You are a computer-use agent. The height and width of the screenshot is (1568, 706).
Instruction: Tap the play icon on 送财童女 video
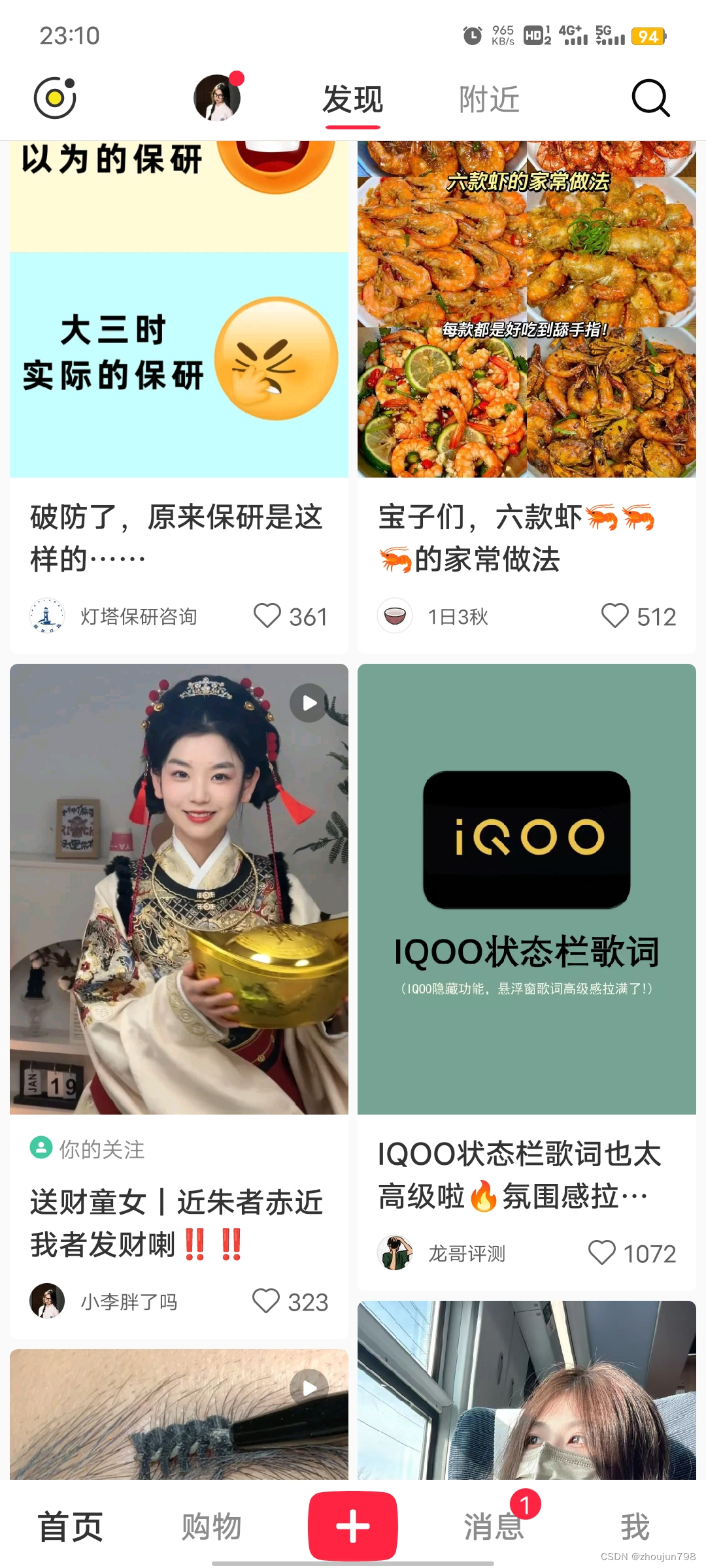[307, 703]
